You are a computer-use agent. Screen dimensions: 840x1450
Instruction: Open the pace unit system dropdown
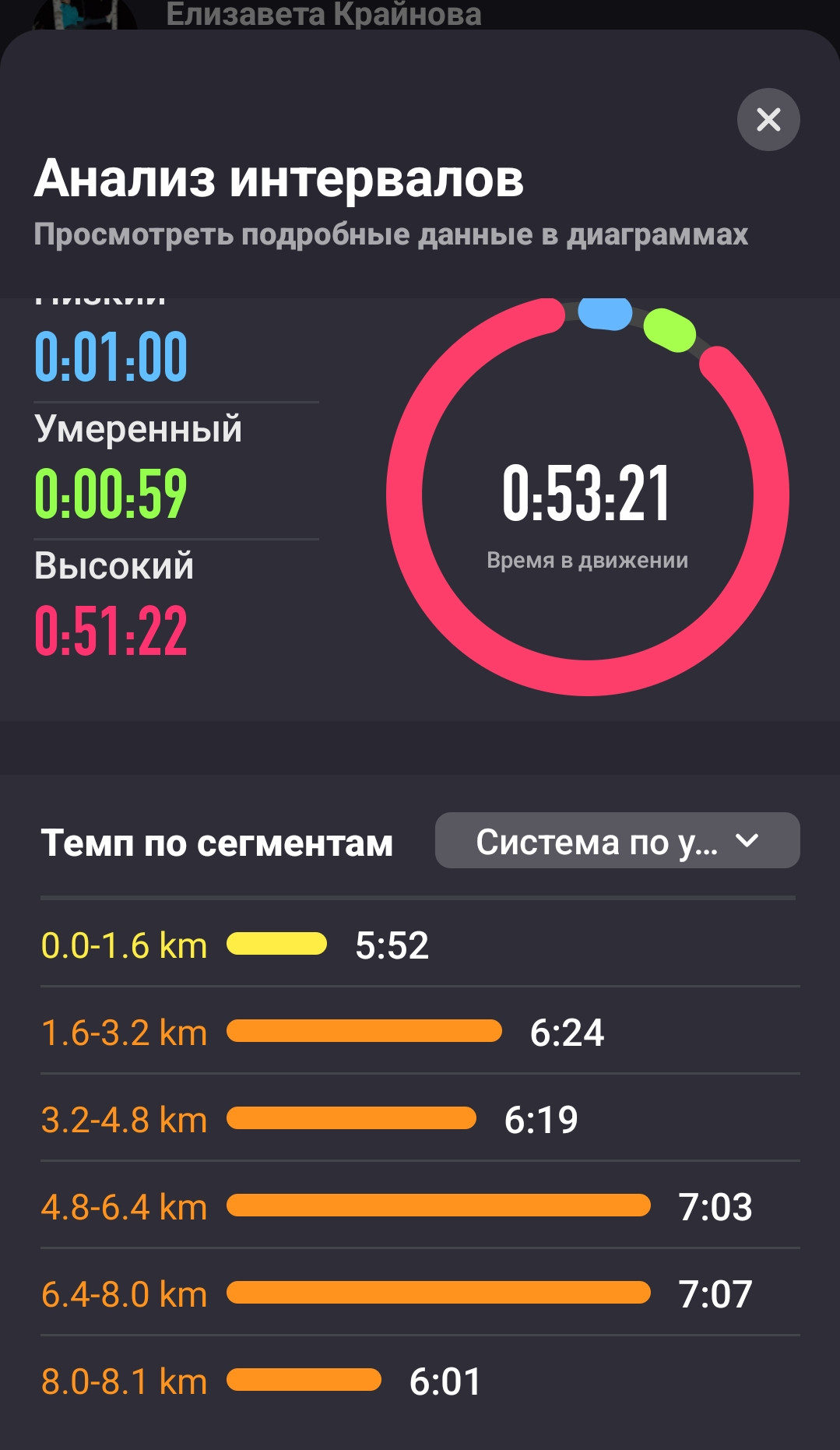[617, 840]
